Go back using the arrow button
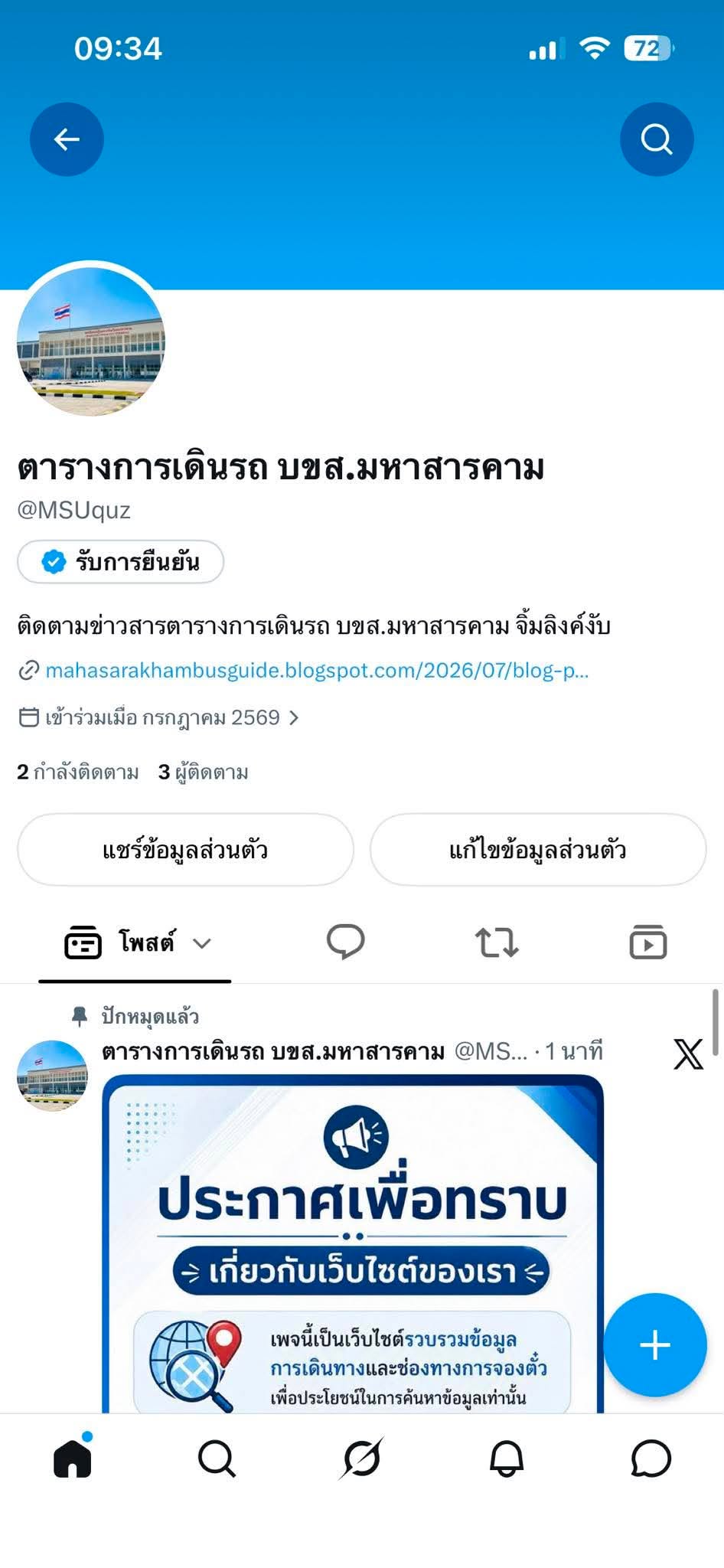 tap(67, 139)
